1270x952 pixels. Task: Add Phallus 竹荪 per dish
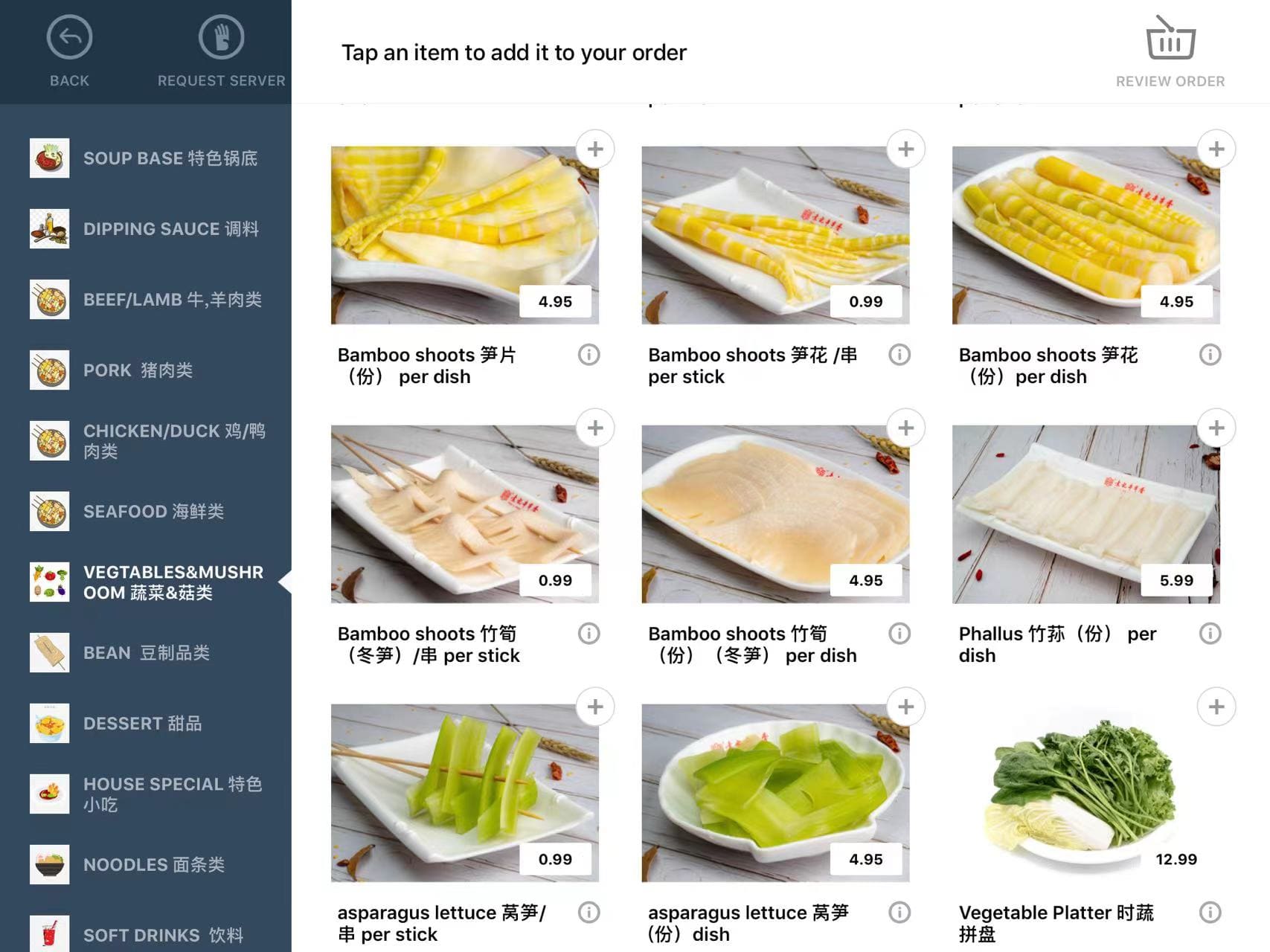[x=1216, y=428]
